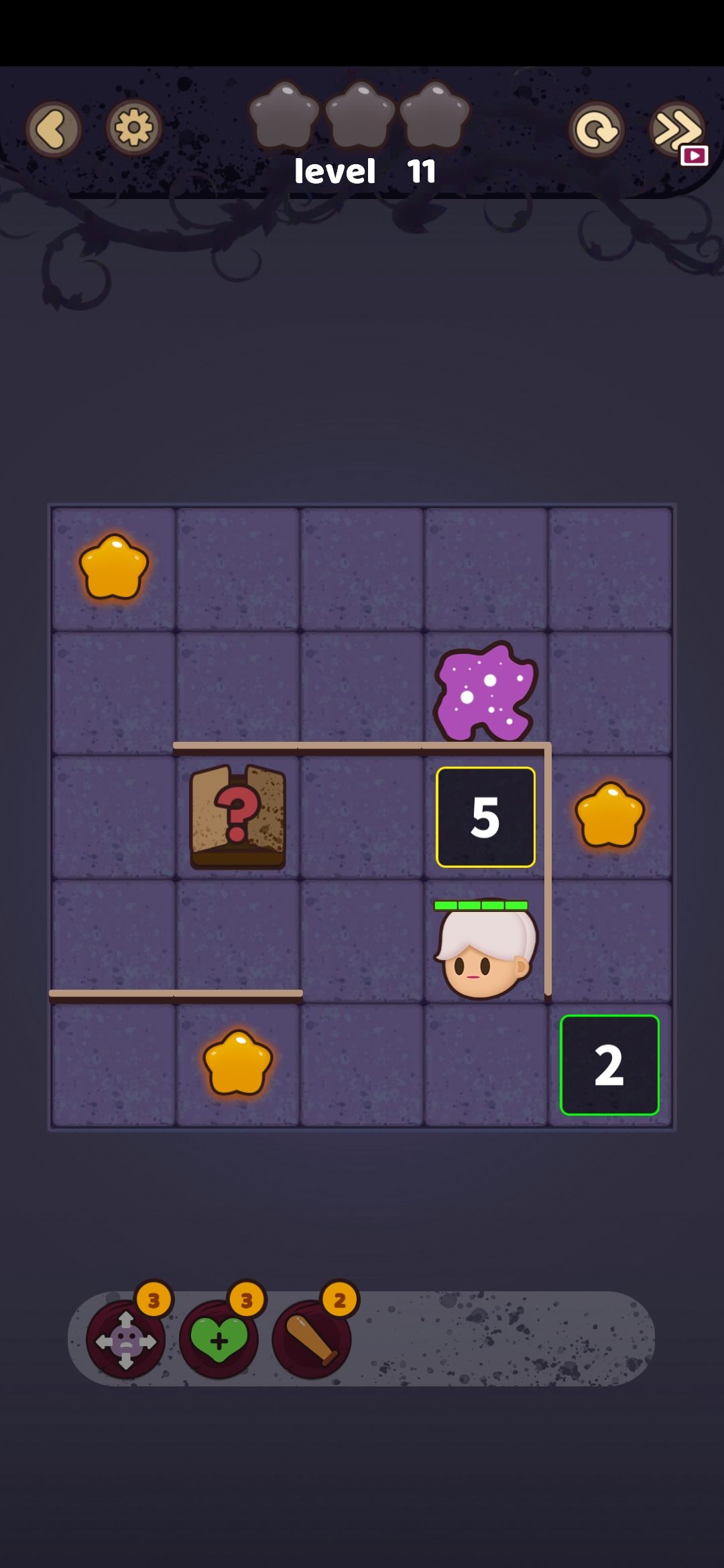The height and width of the screenshot is (1568, 724).
Task: Open the settings gear
Action: (x=134, y=127)
